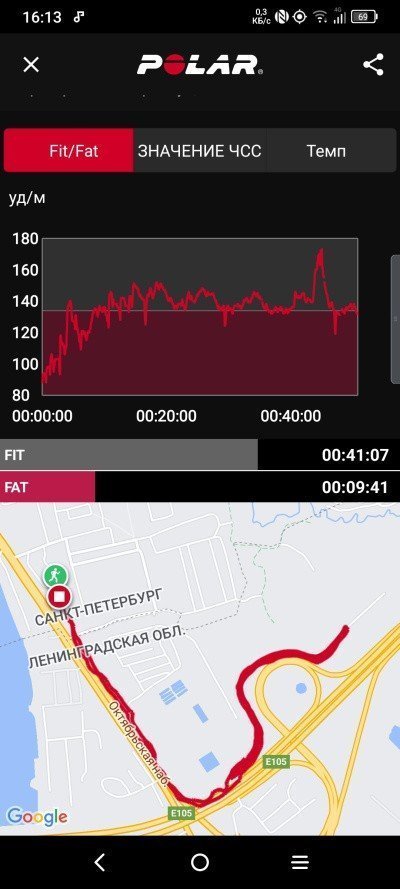Return to the home screen
This screenshot has width=400, height=889.
(200, 862)
